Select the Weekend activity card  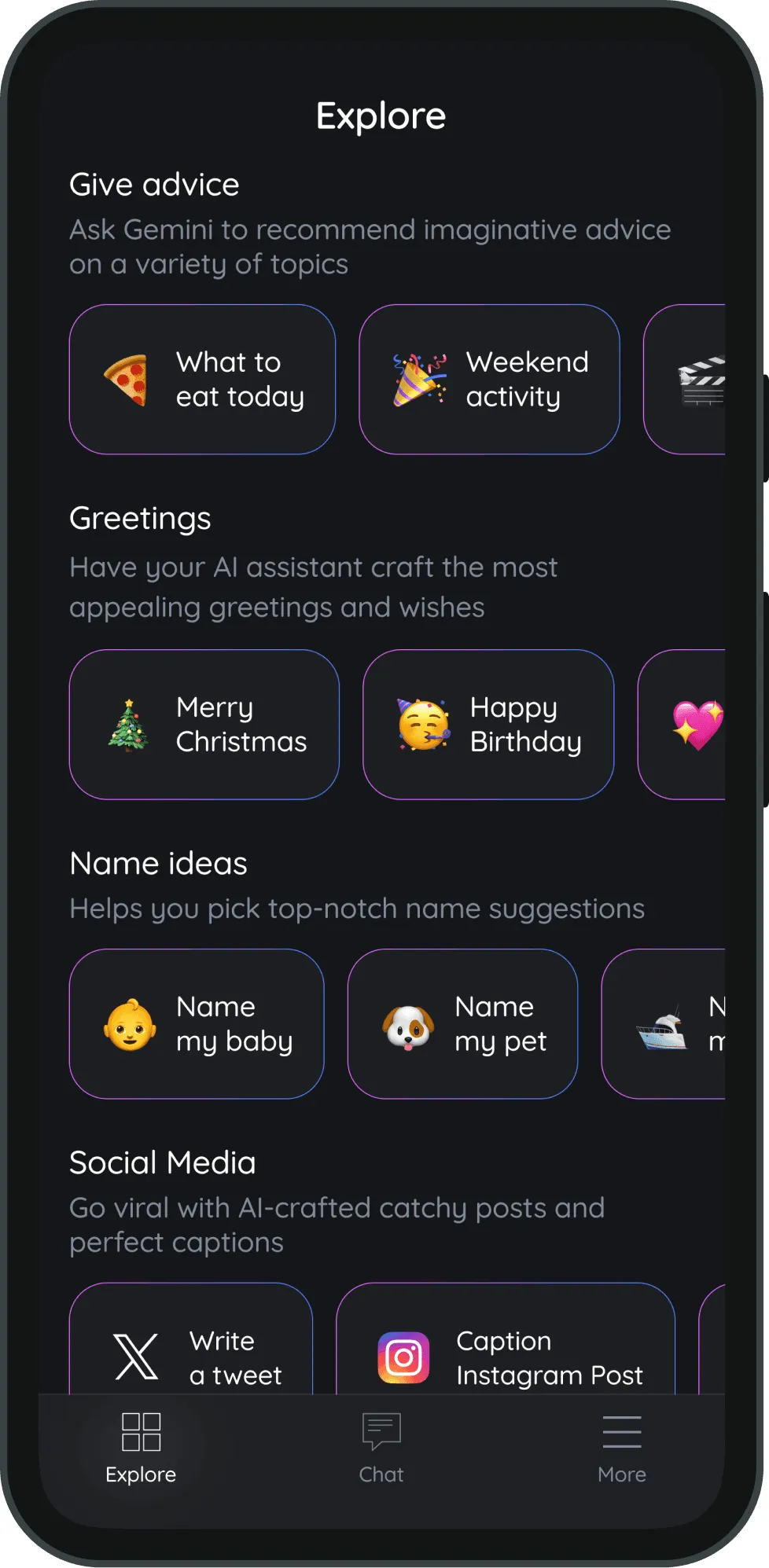(x=489, y=380)
